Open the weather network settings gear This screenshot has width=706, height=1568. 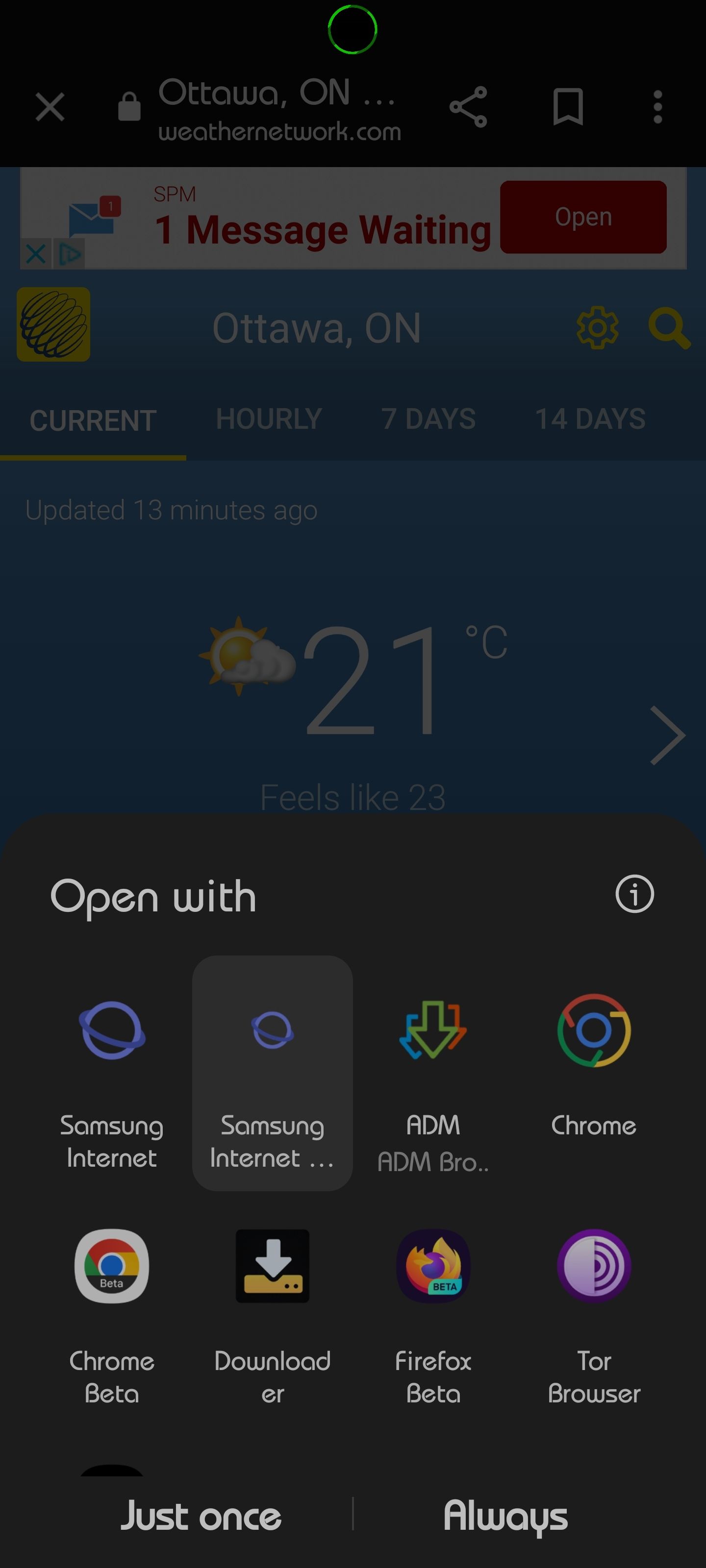[597, 328]
